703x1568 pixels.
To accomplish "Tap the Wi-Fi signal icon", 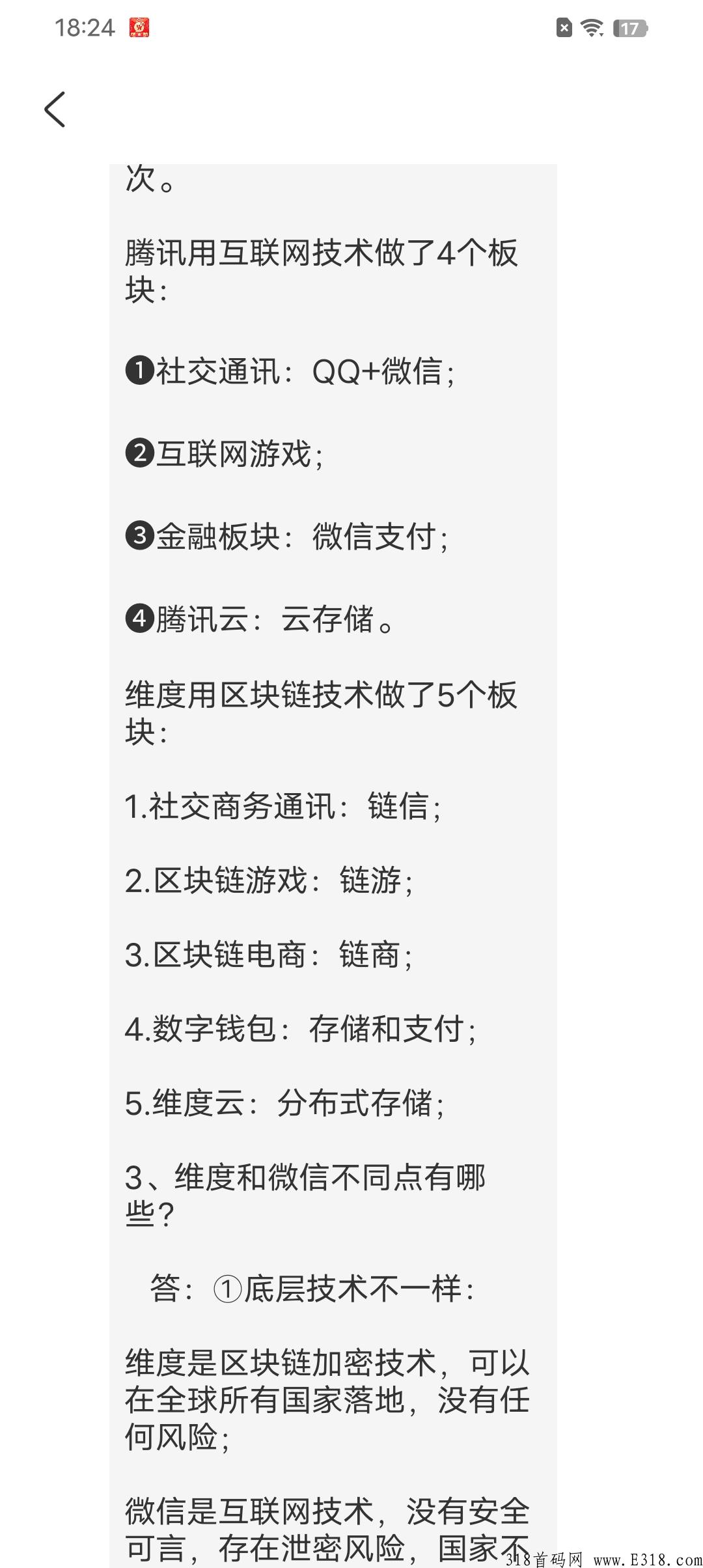I will click(590, 26).
